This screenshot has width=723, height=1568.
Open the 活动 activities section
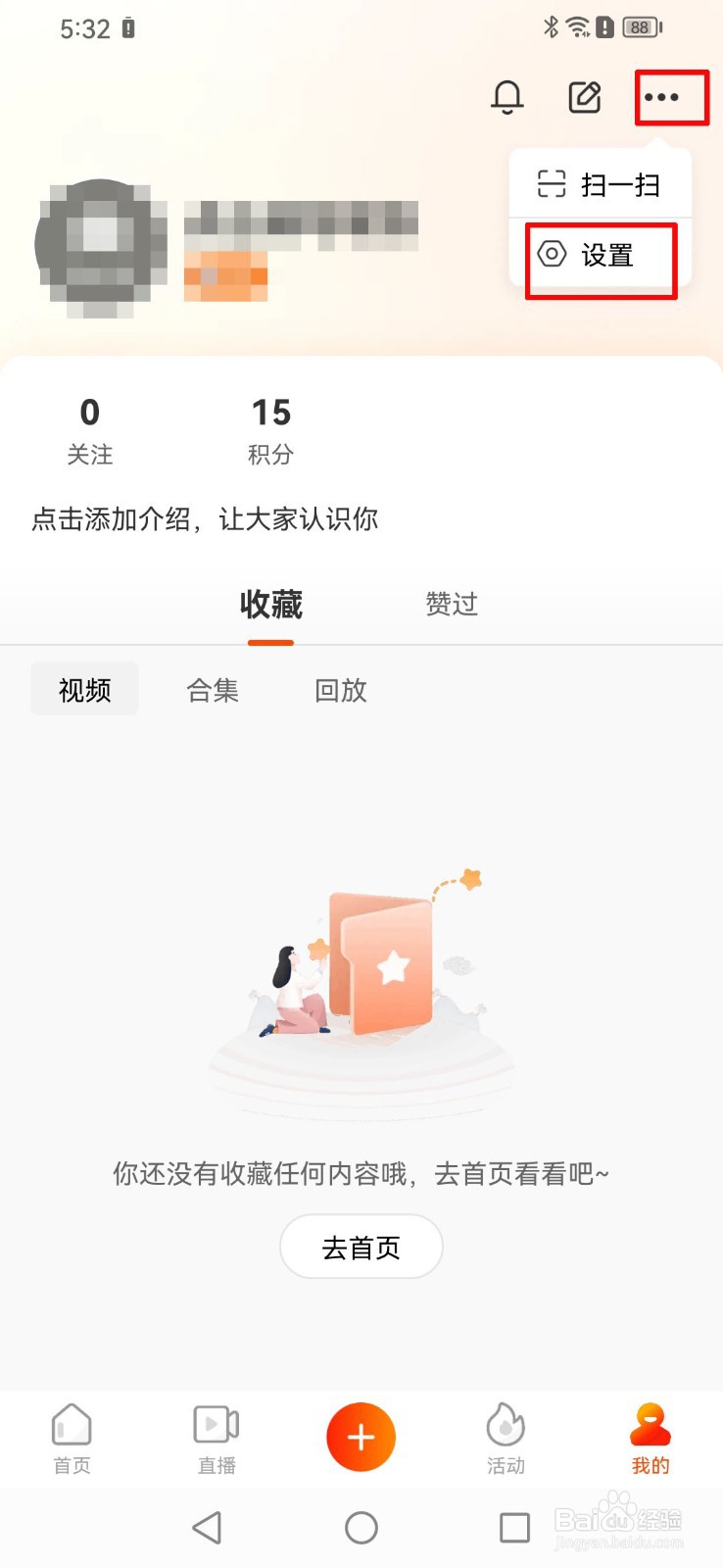pyautogui.click(x=506, y=1439)
